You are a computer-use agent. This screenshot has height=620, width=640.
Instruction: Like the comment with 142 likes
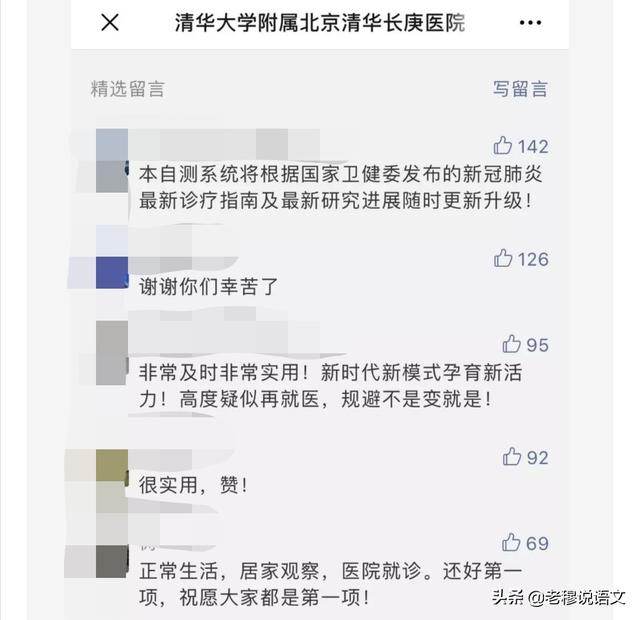503,145
